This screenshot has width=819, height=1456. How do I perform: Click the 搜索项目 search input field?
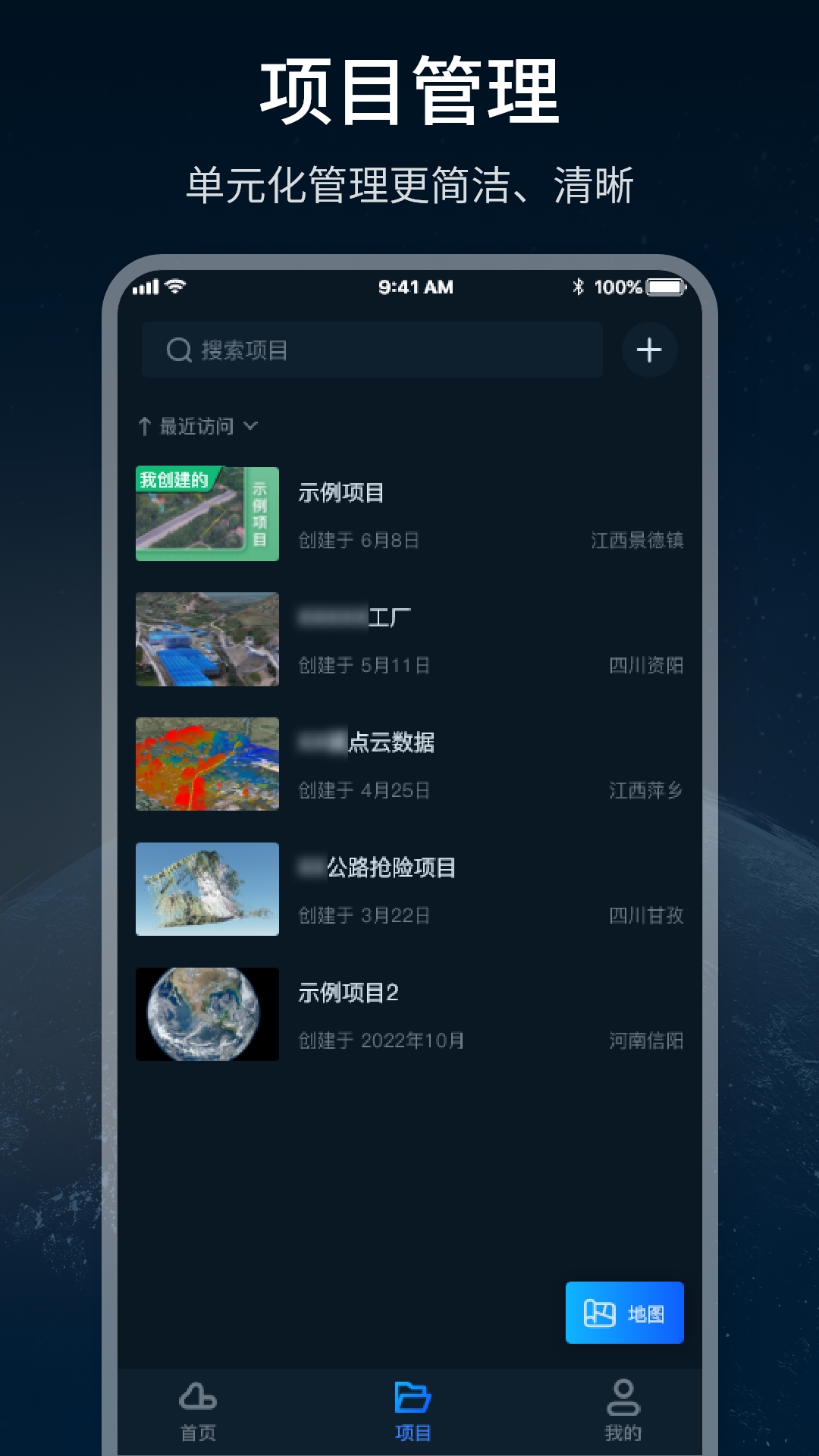(x=372, y=349)
